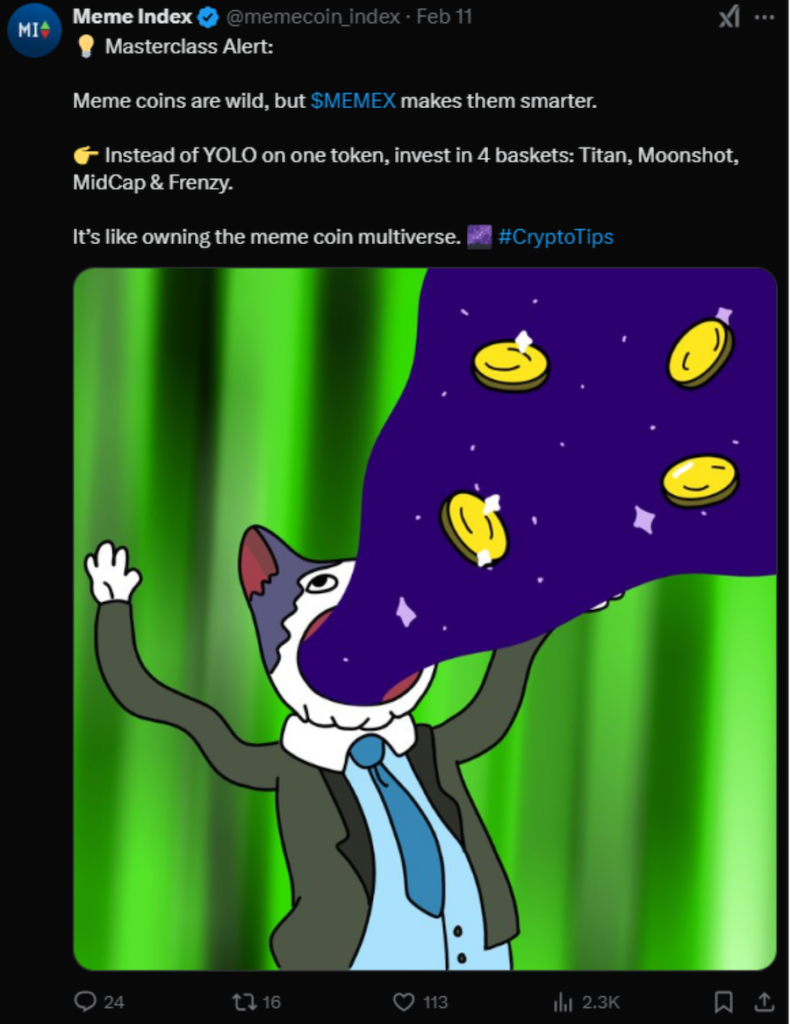Open the $MEMEX cashtag link

pyautogui.click(x=354, y=102)
